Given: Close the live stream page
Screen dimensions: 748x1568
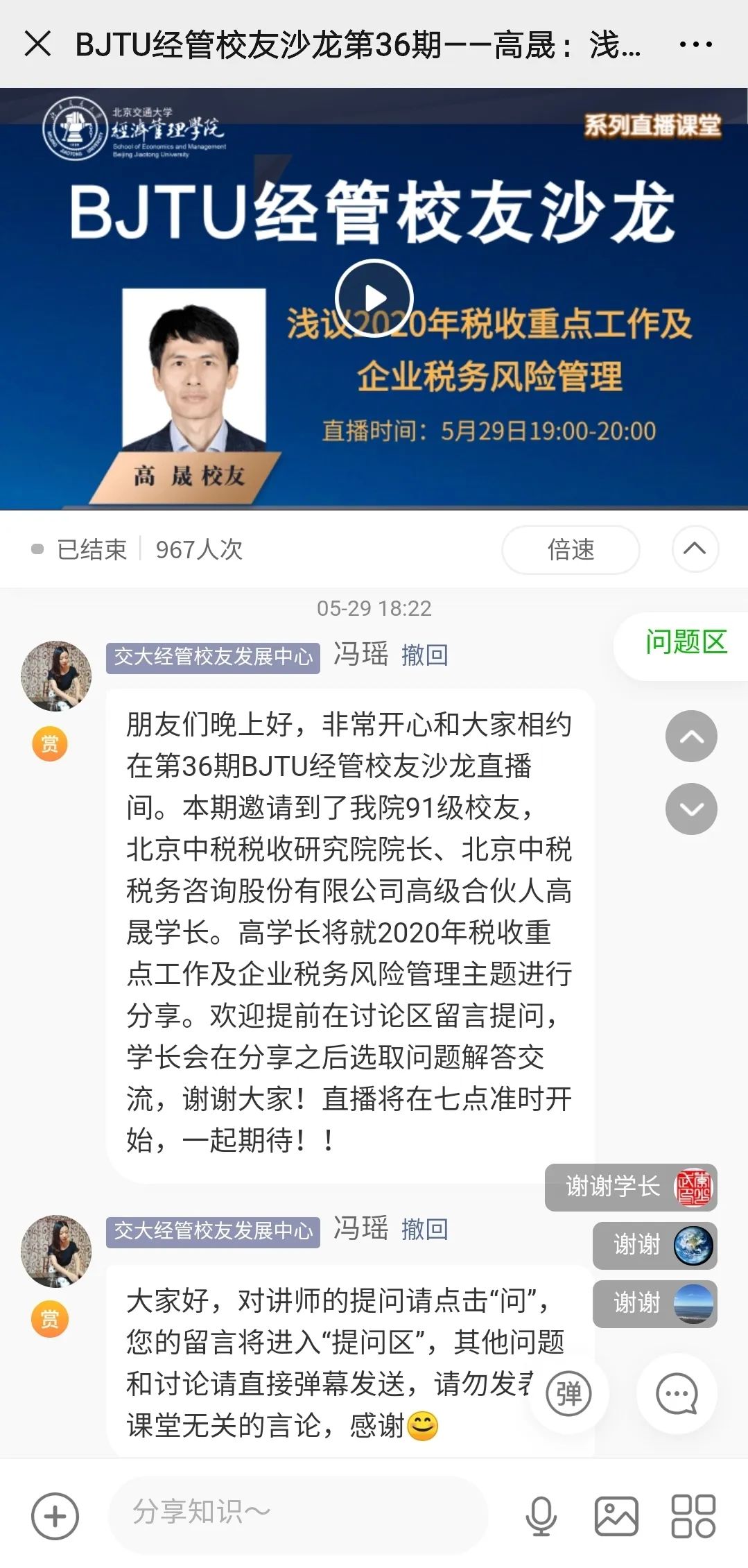Looking at the screenshot, I should point(37,44).
